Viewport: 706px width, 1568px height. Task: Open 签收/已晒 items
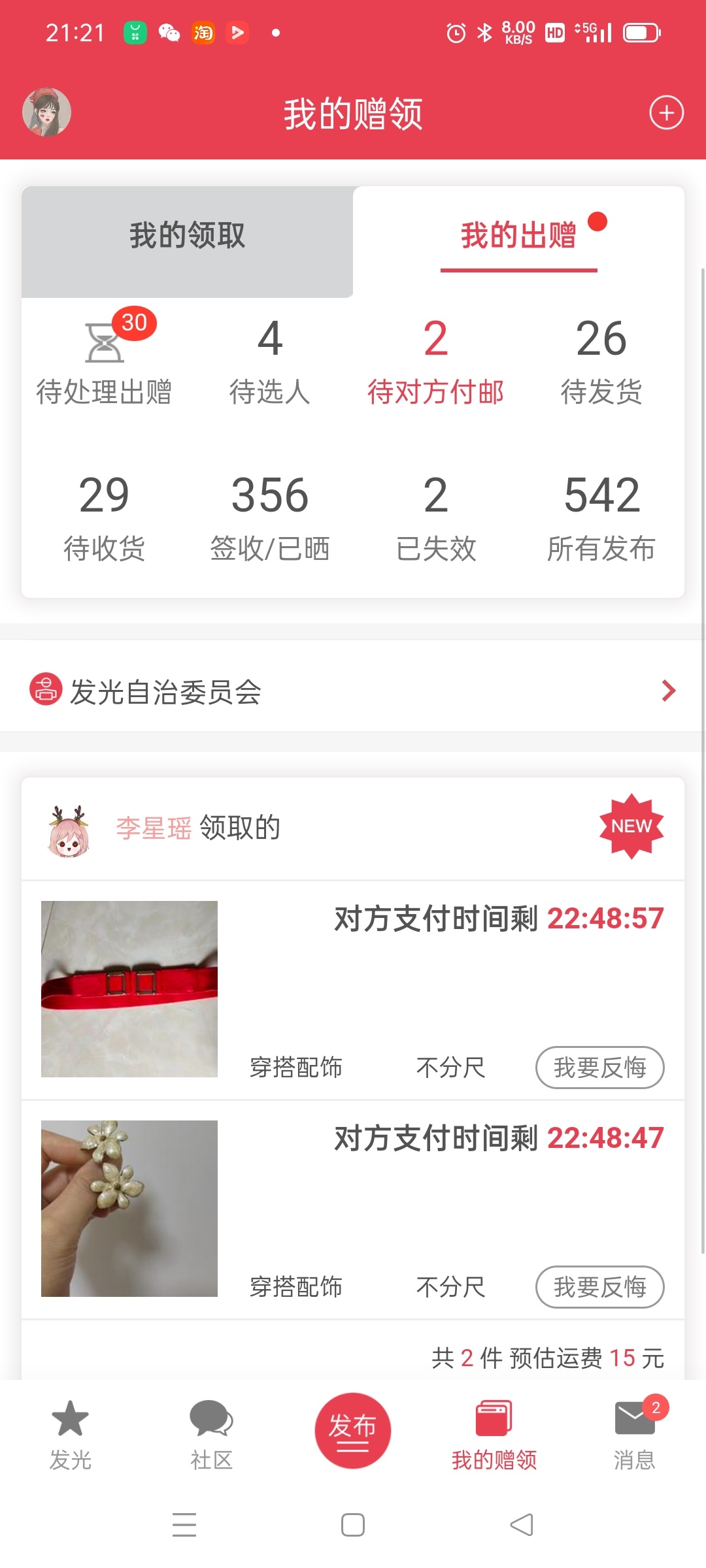tap(269, 518)
